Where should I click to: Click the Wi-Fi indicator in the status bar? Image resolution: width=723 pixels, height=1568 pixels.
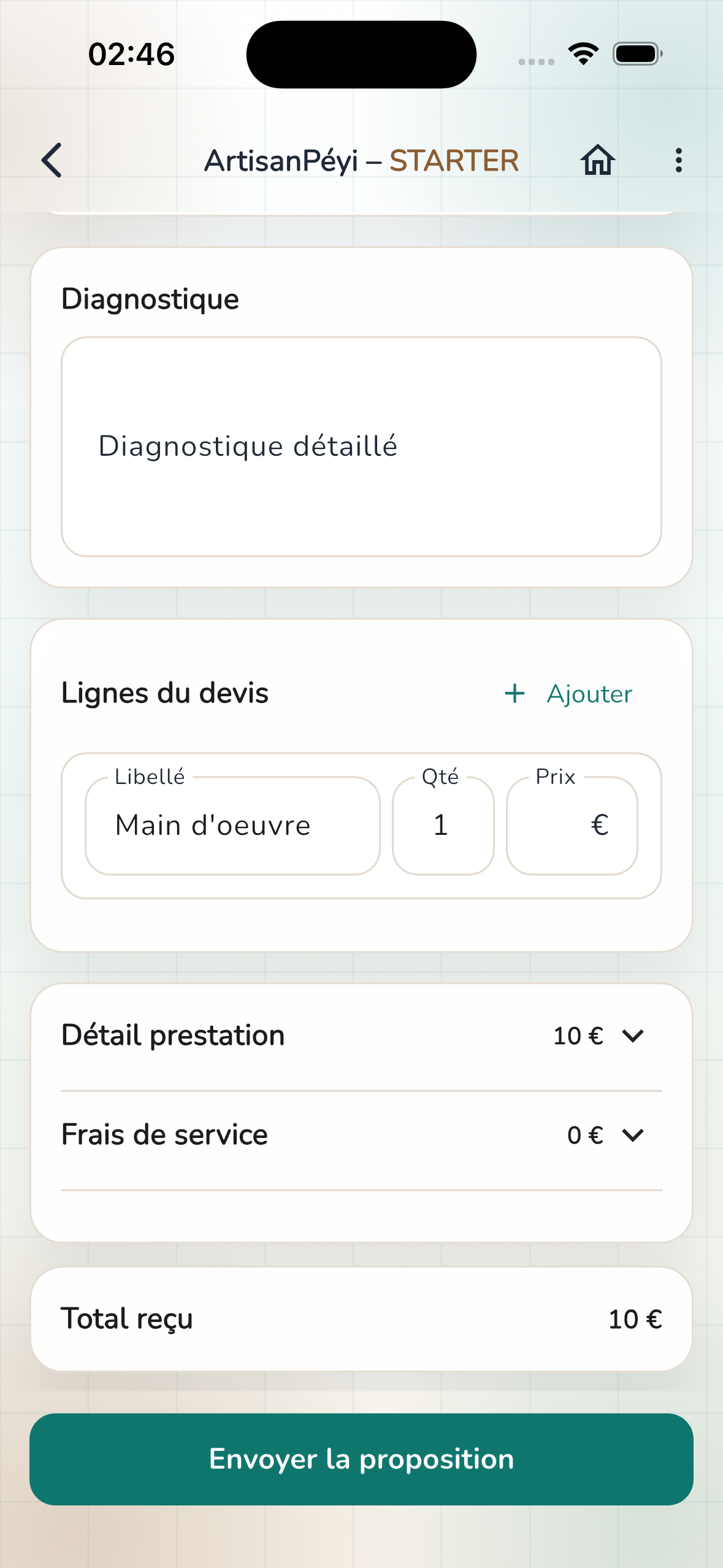pyautogui.click(x=583, y=53)
